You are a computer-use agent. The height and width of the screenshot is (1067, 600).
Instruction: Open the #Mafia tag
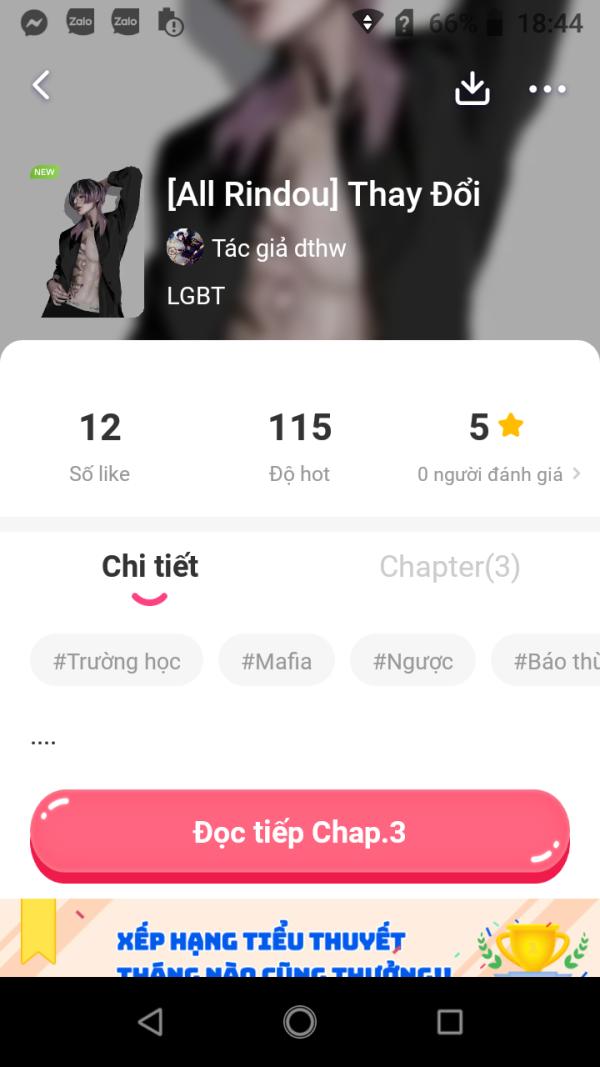[x=276, y=661]
